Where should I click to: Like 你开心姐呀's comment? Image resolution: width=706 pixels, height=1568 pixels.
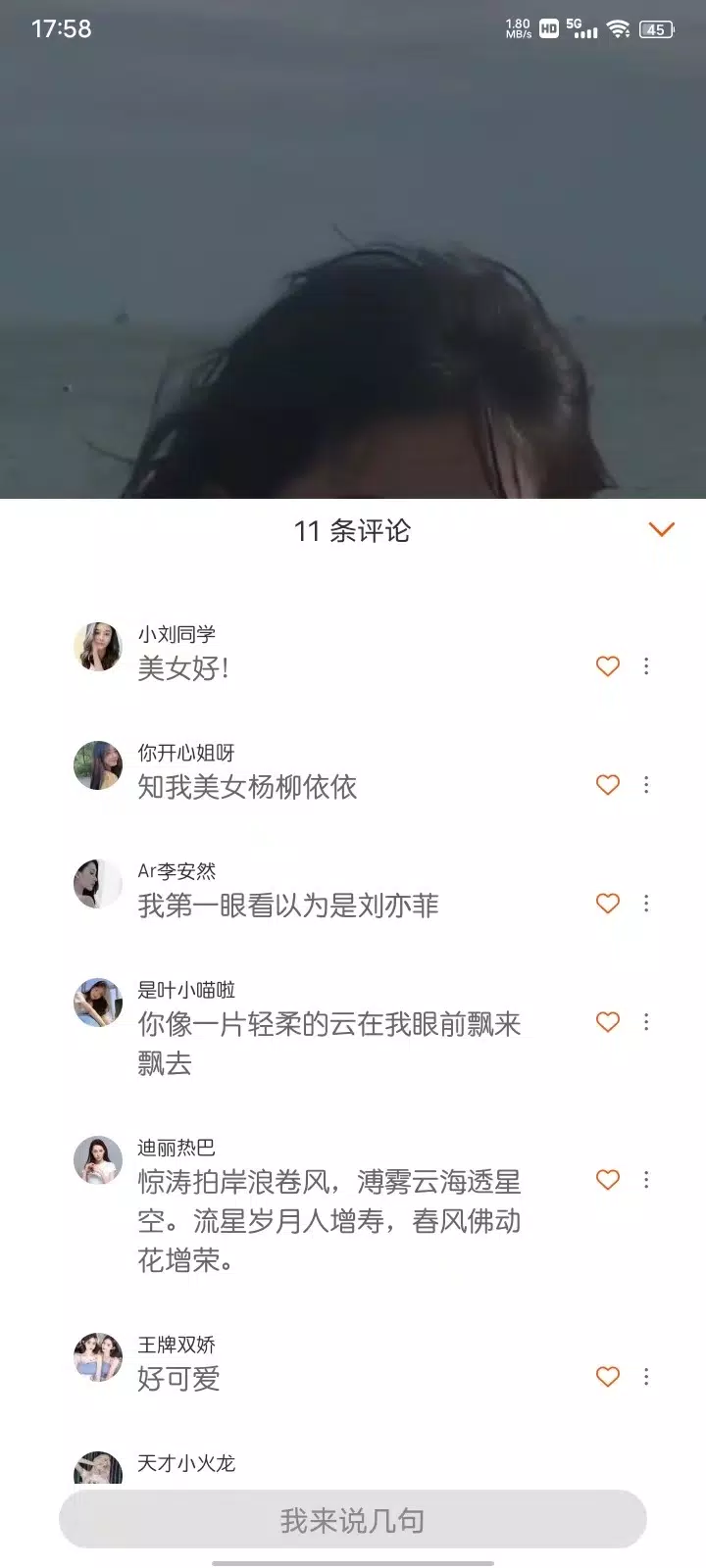click(608, 785)
